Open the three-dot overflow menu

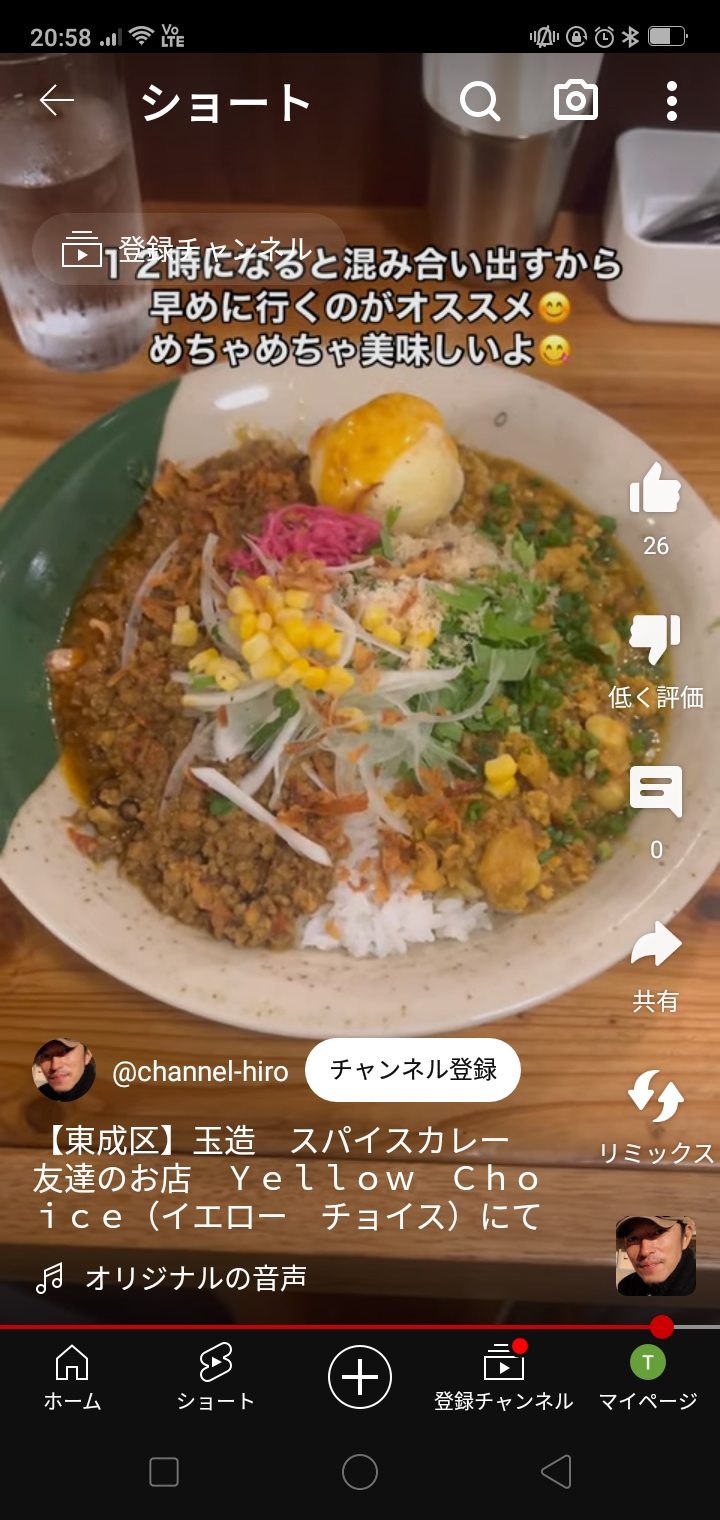[x=671, y=101]
